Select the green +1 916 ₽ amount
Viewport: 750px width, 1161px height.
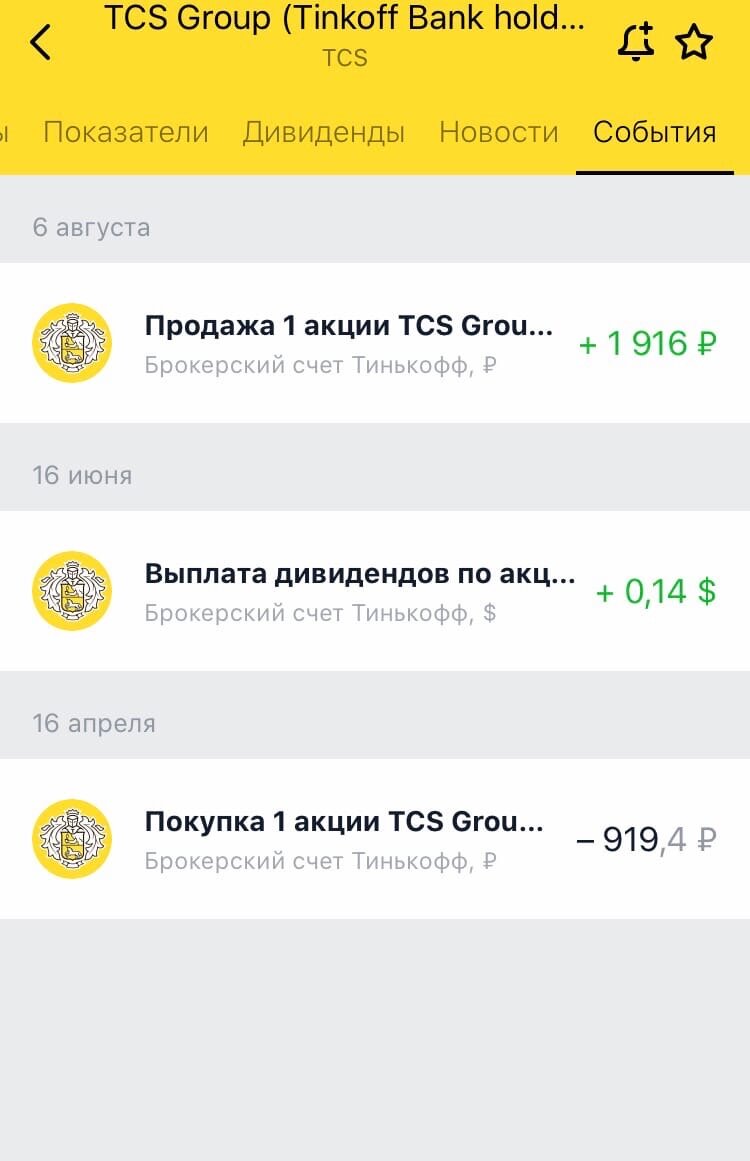click(x=647, y=343)
